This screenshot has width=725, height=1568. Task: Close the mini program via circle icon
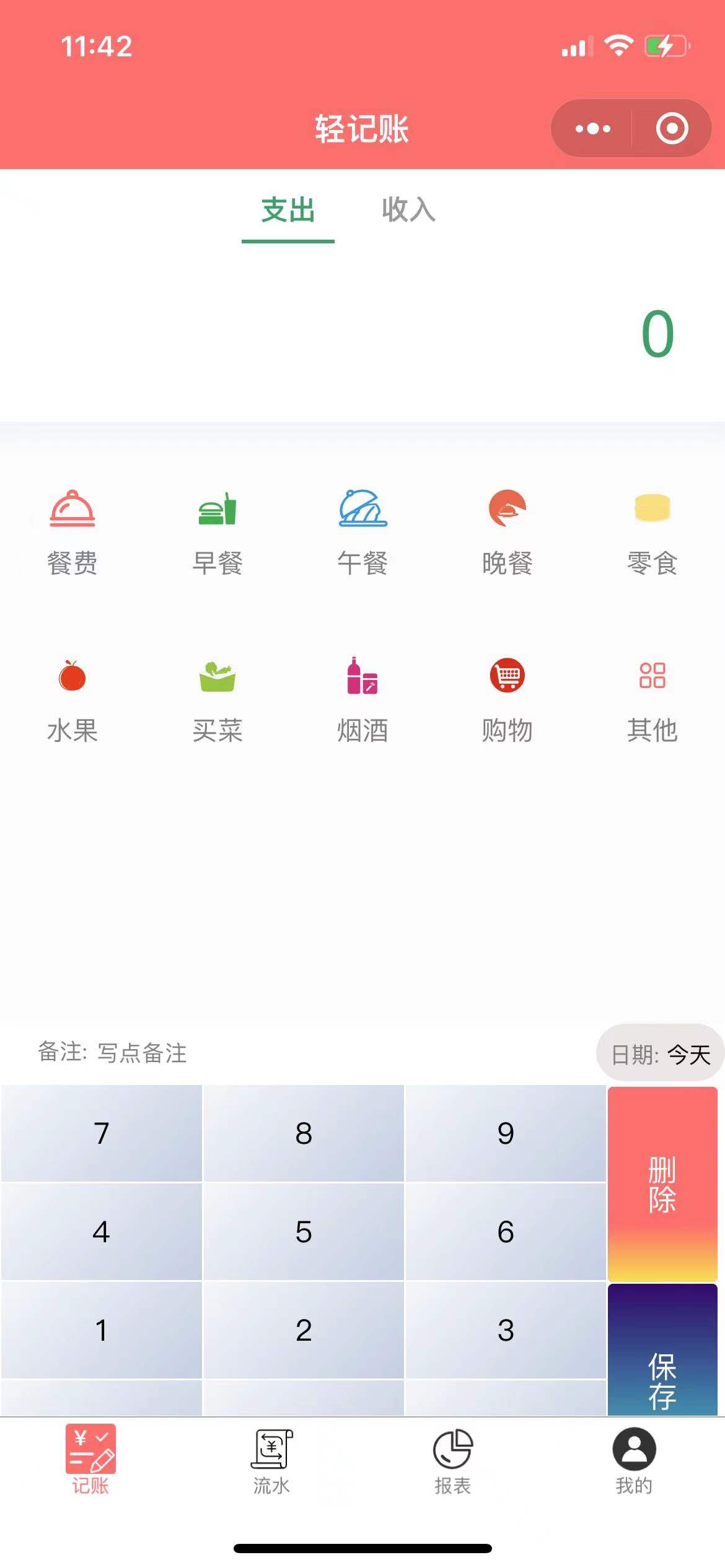tap(672, 129)
